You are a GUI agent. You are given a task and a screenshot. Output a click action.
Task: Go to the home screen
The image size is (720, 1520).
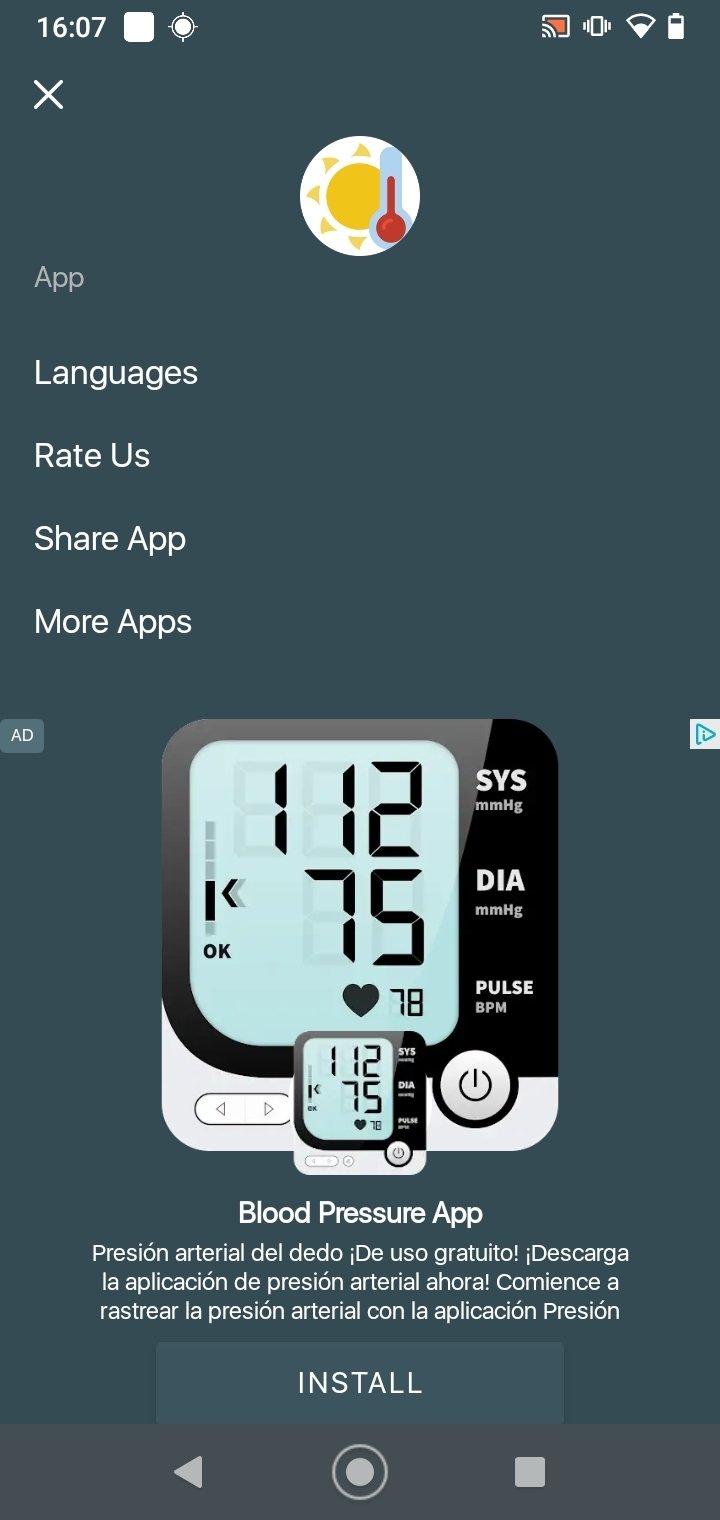click(x=360, y=1472)
